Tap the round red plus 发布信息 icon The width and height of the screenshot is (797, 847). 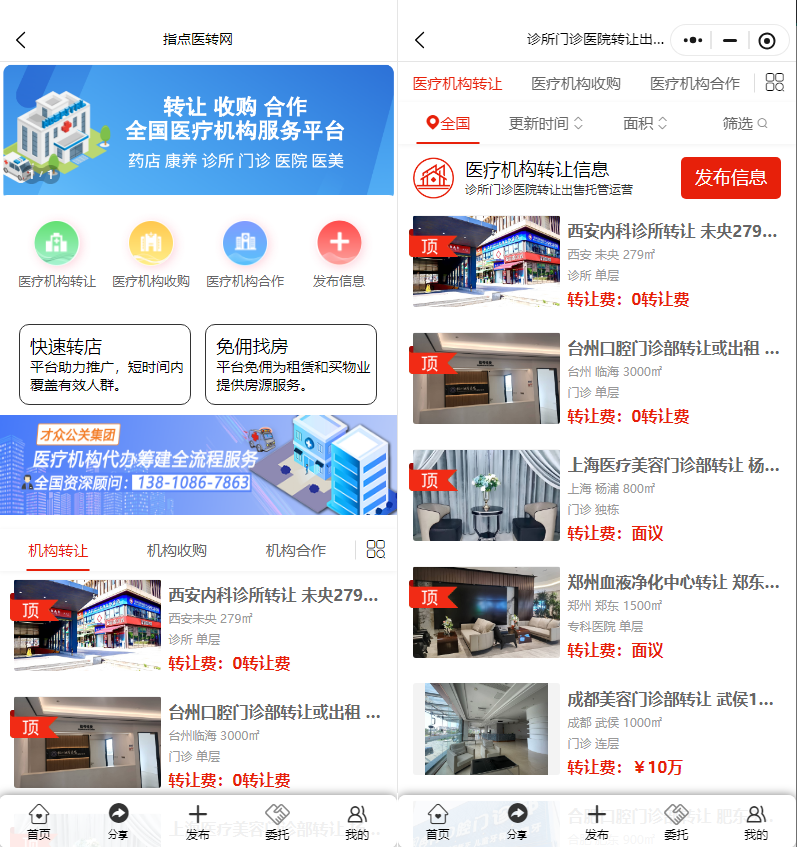coord(339,243)
